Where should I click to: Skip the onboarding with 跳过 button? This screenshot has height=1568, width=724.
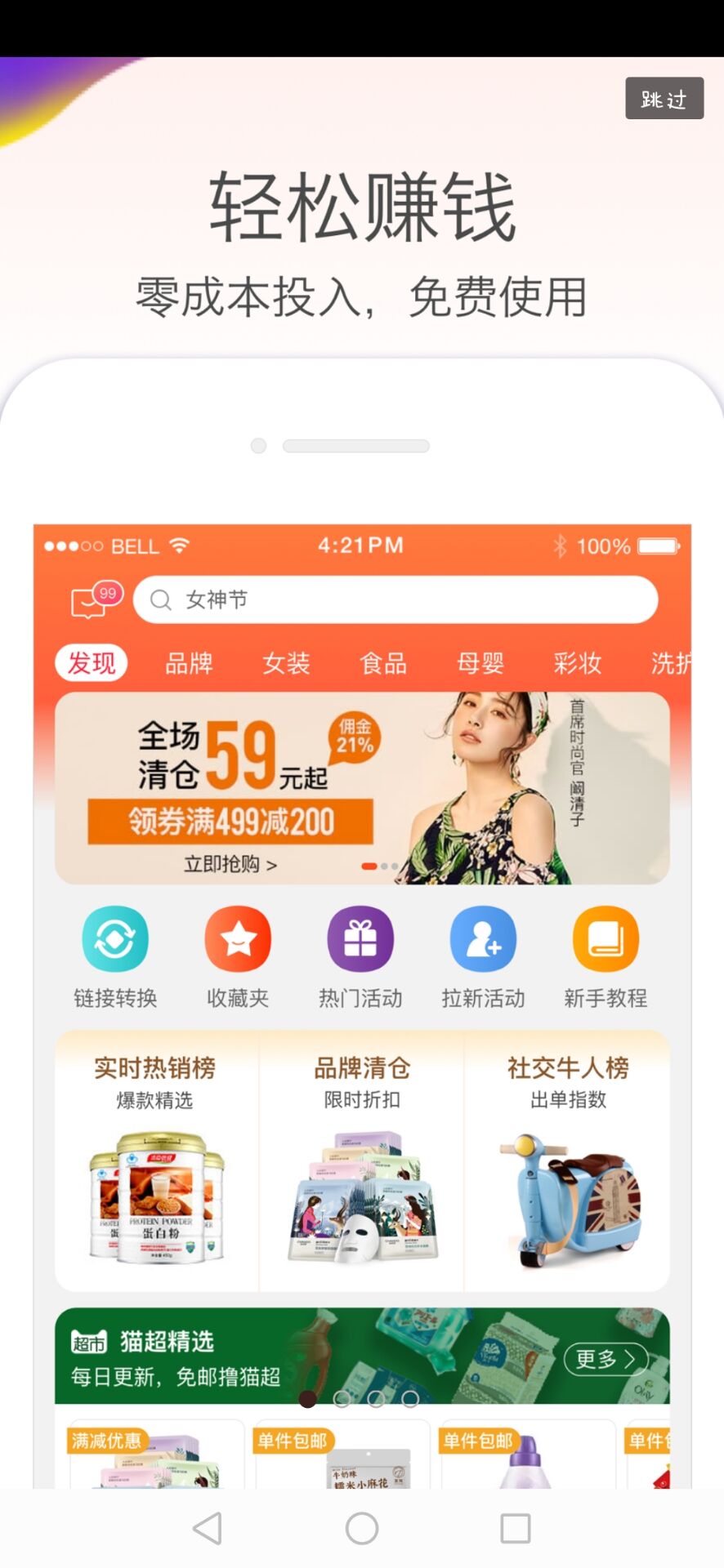(x=664, y=99)
